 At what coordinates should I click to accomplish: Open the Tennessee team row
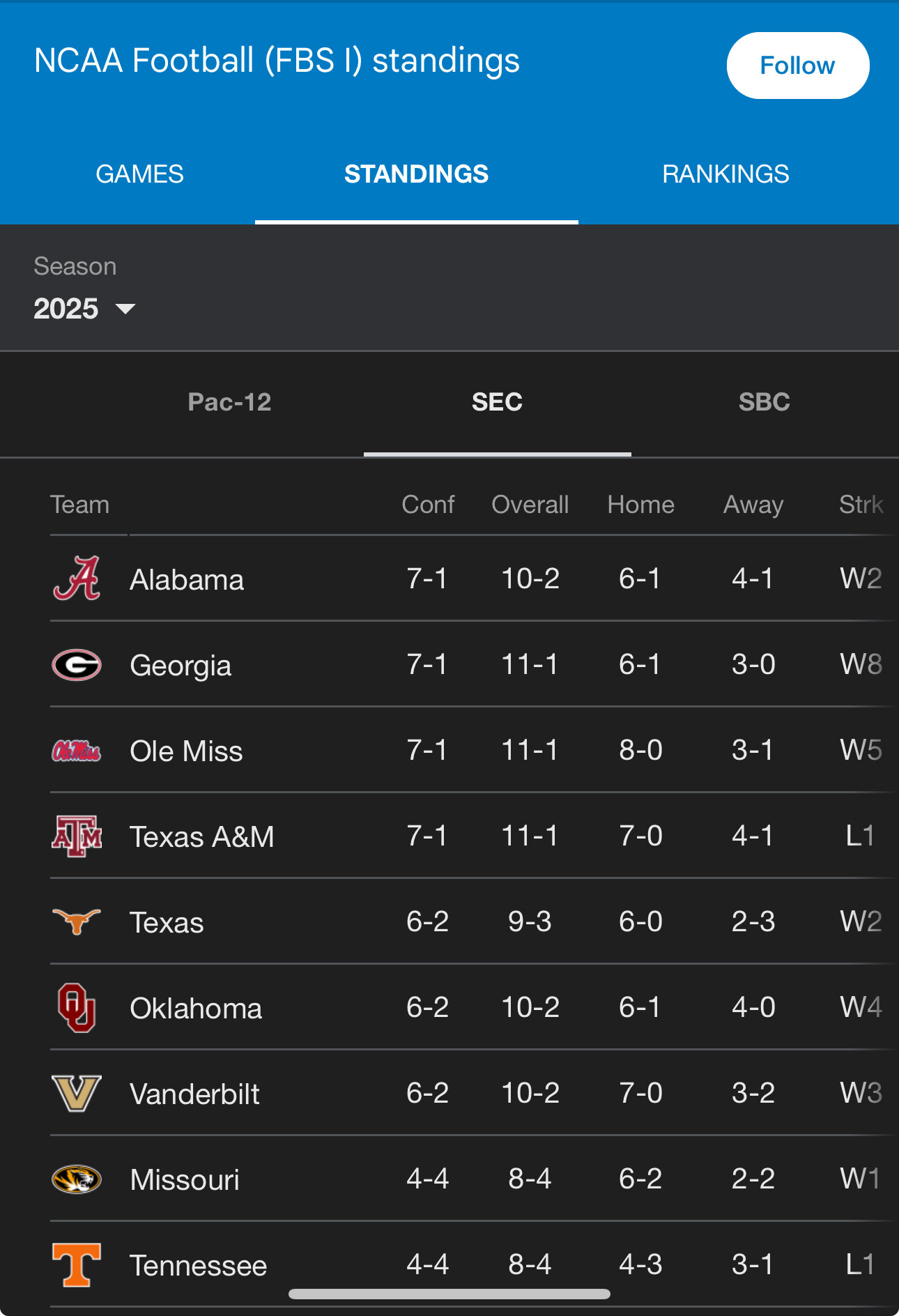(198, 1265)
